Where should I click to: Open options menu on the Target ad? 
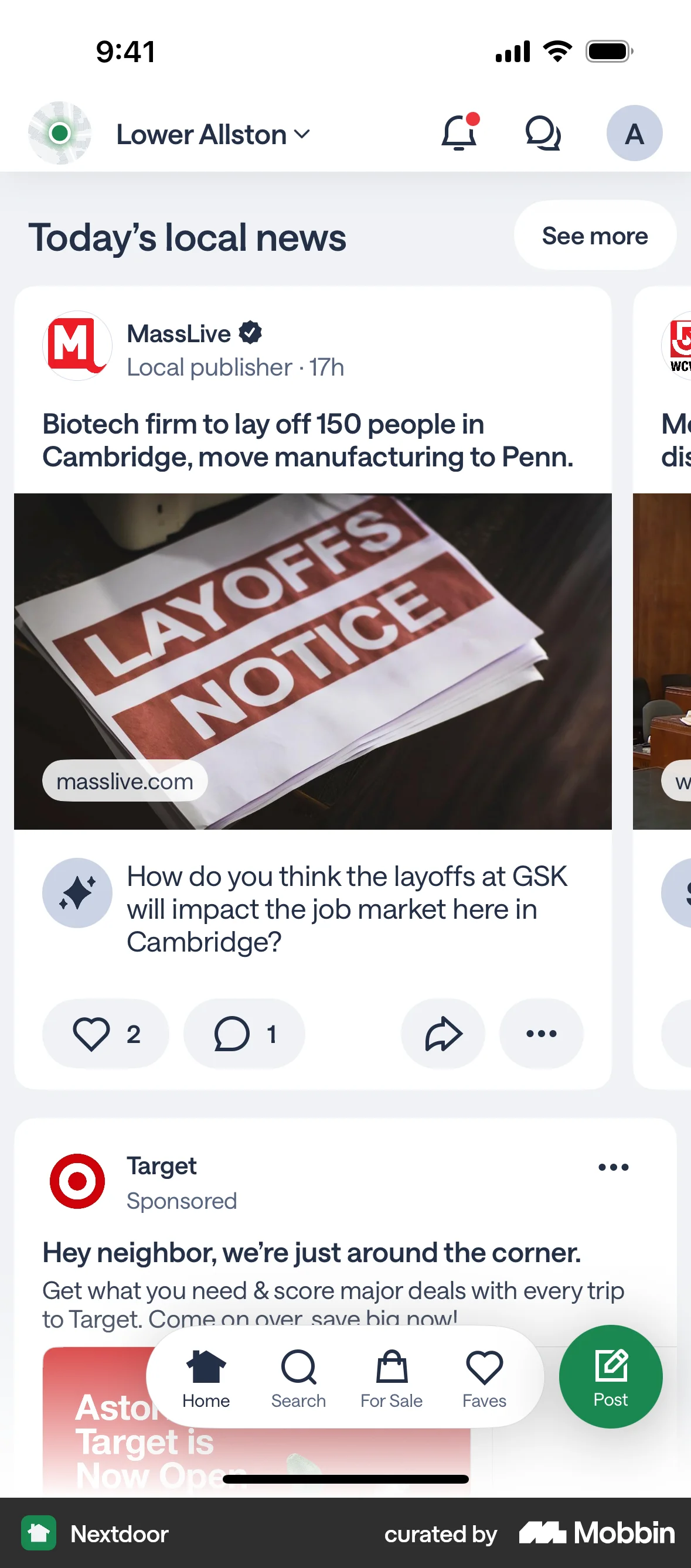click(x=613, y=1166)
